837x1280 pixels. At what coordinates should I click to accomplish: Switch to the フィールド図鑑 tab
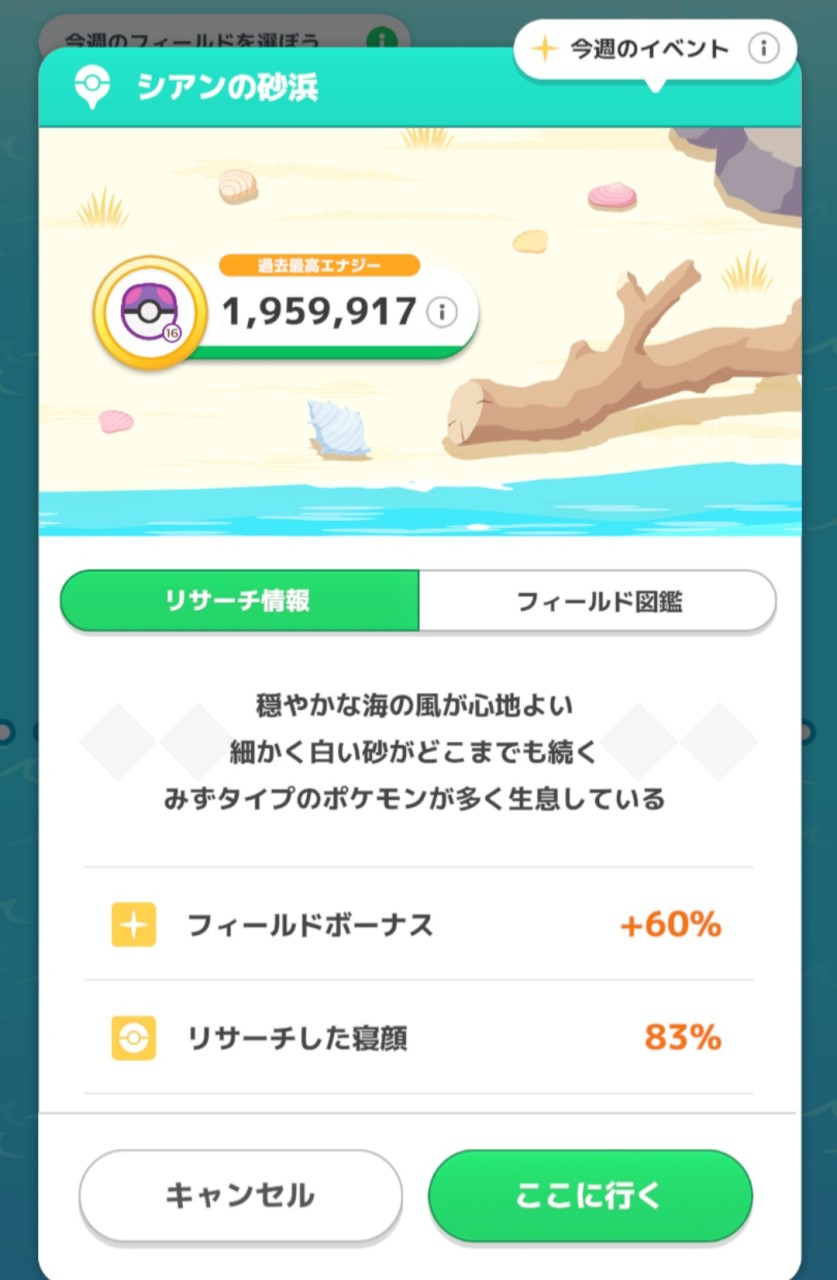598,601
